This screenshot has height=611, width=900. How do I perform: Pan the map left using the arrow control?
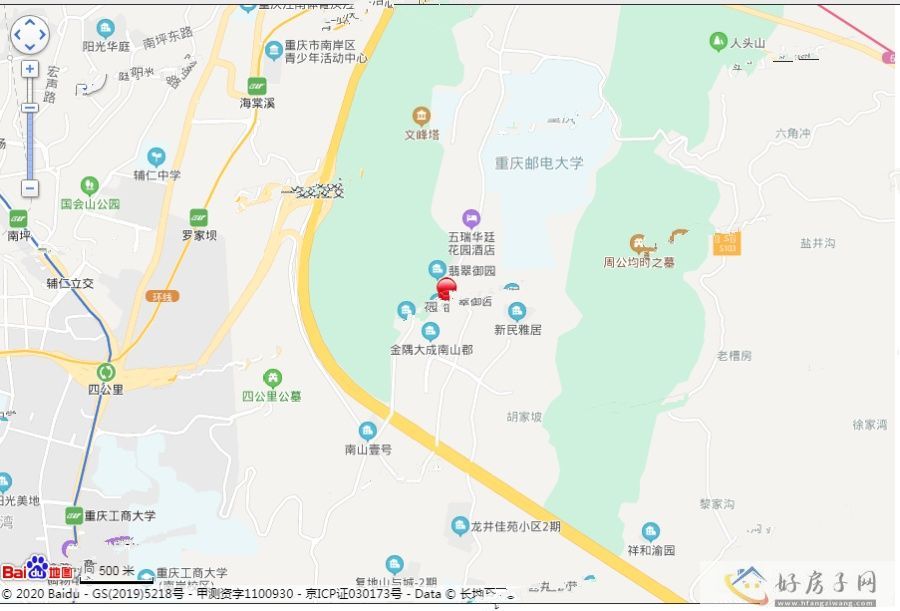click(17, 35)
